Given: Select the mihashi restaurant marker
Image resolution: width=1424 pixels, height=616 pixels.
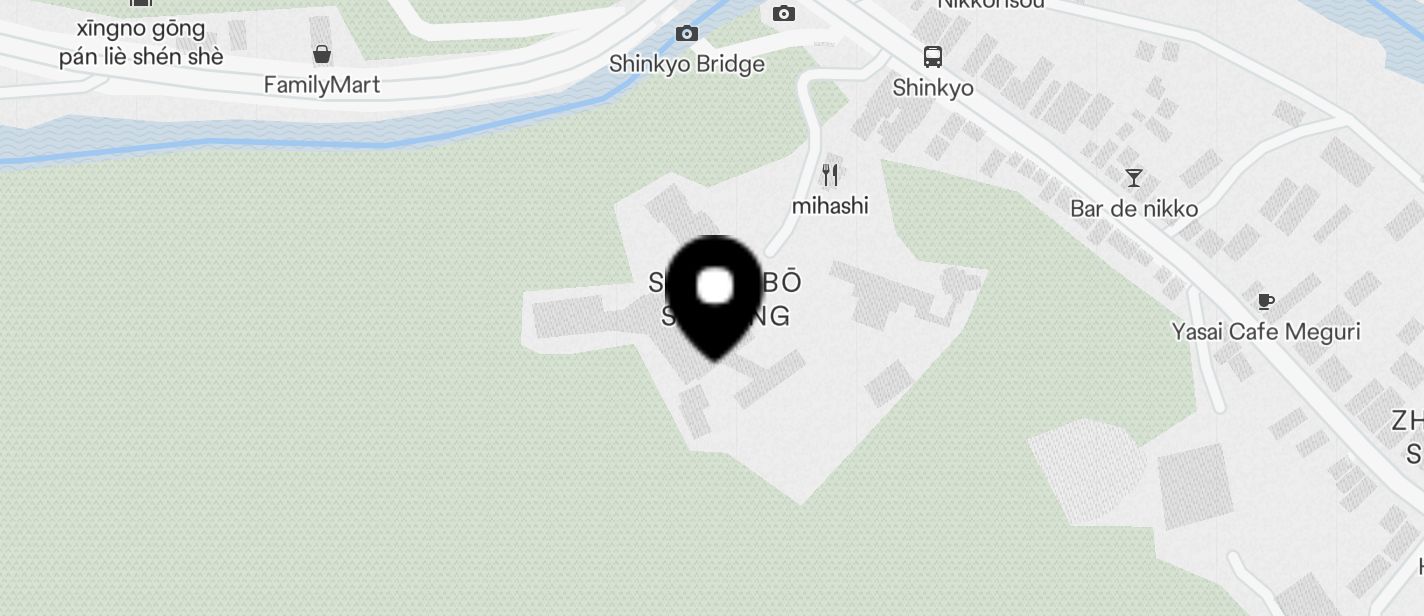Looking at the screenshot, I should [x=830, y=176].
